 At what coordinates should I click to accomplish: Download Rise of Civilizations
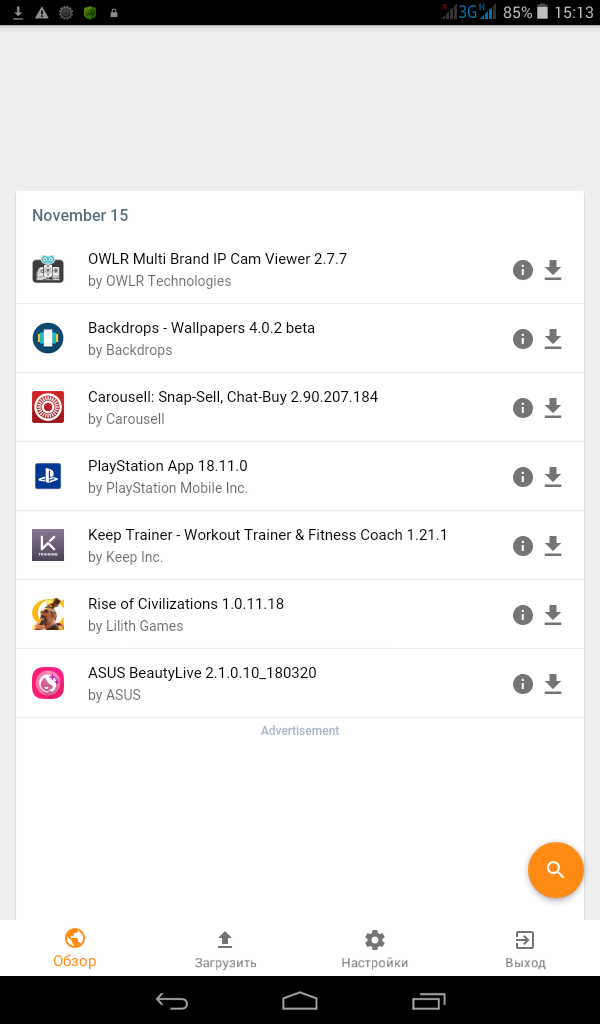tap(553, 615)
